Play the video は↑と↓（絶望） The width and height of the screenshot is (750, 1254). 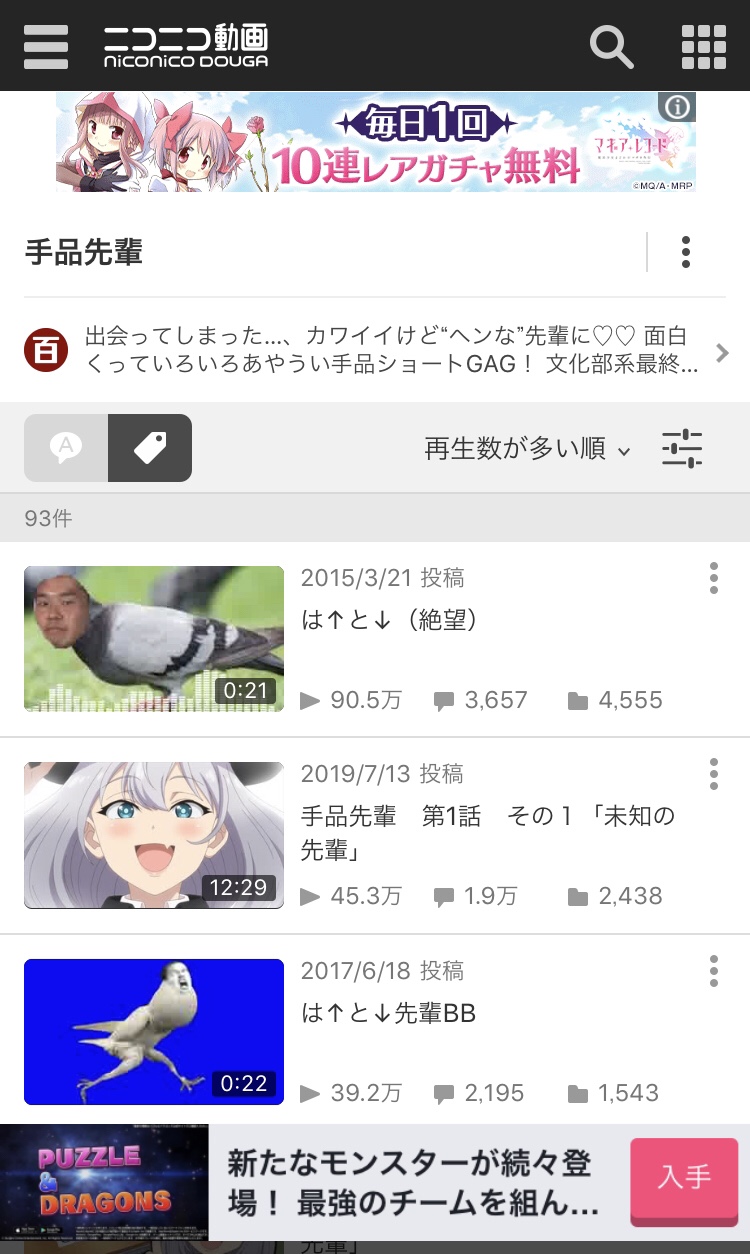pyautogui.click(x=154, y=639)
